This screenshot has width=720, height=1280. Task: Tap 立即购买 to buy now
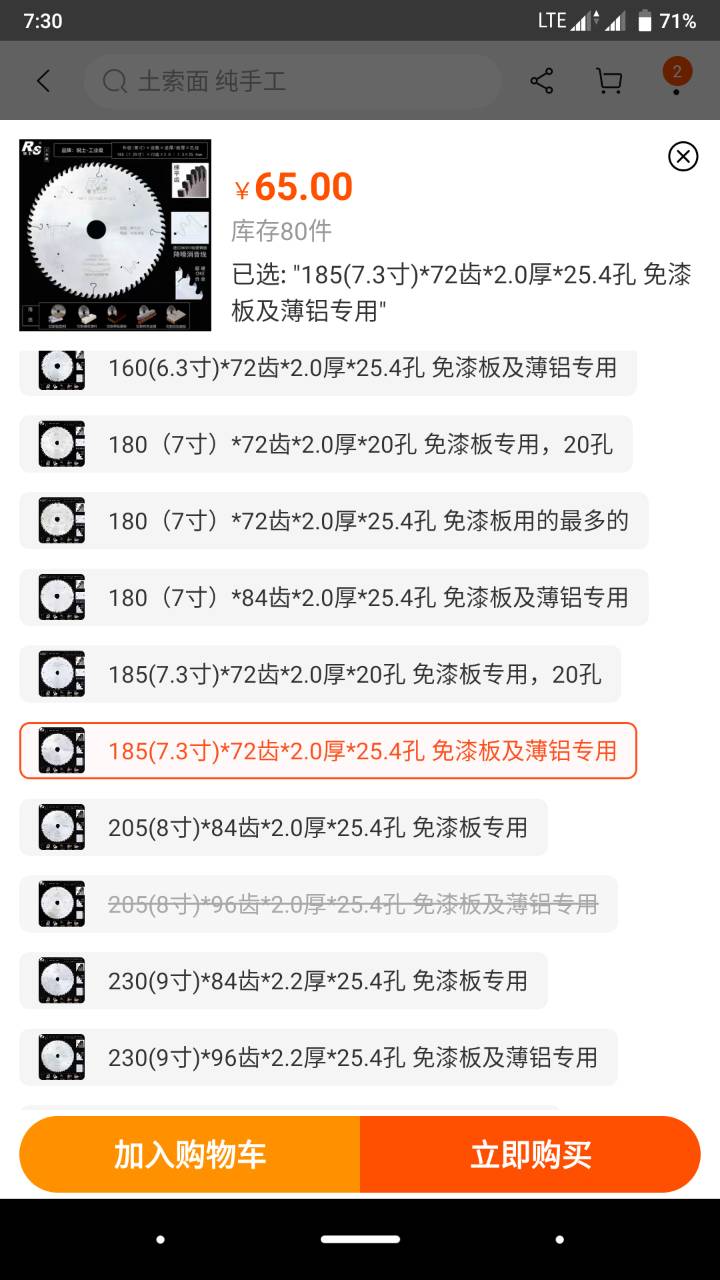coord(530,1154)
